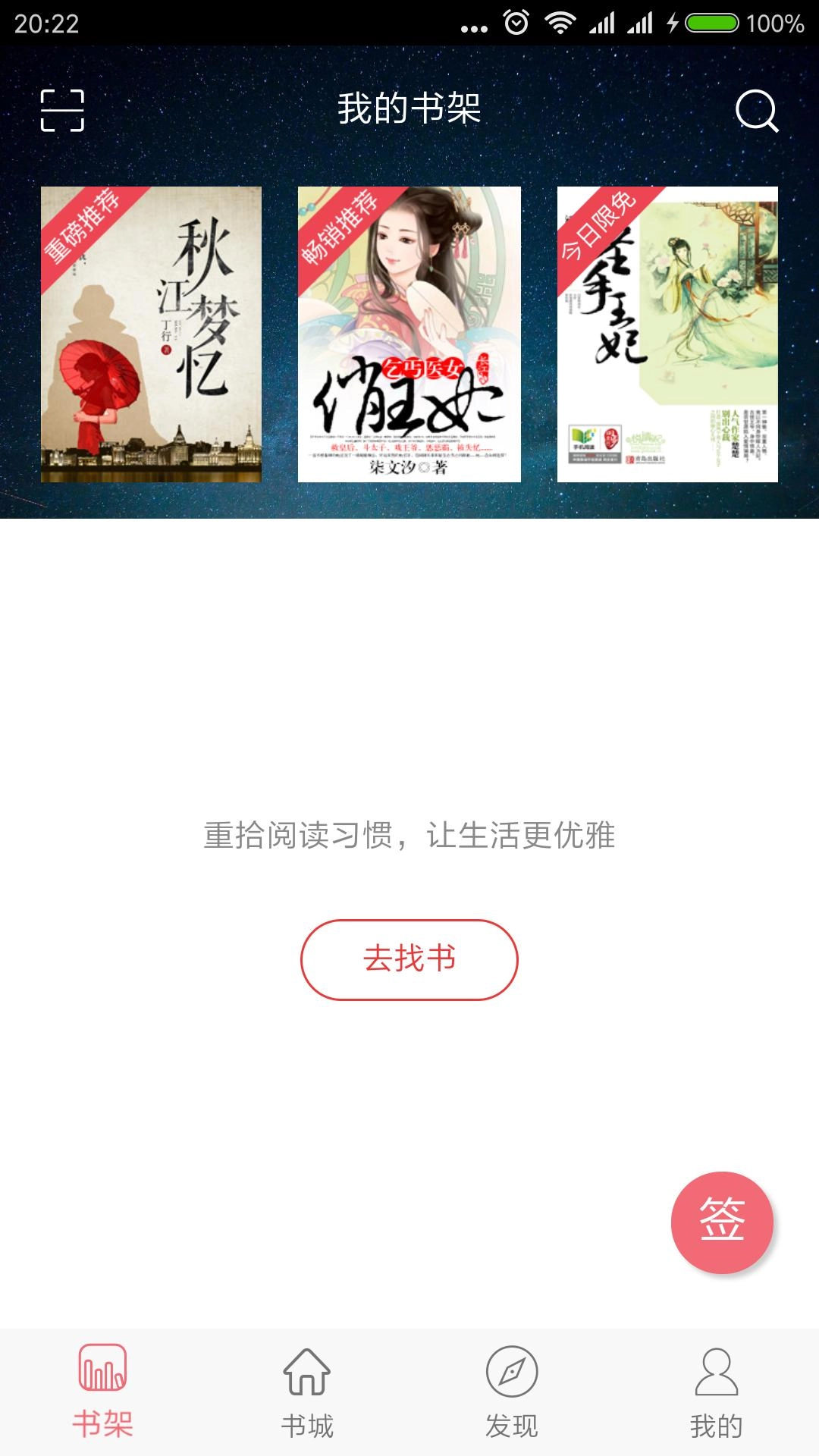Tap the red 签 sign-in button
The height and width of the screenshot is (1456, 819).
pyautogui.click(x=722, y=1222)
